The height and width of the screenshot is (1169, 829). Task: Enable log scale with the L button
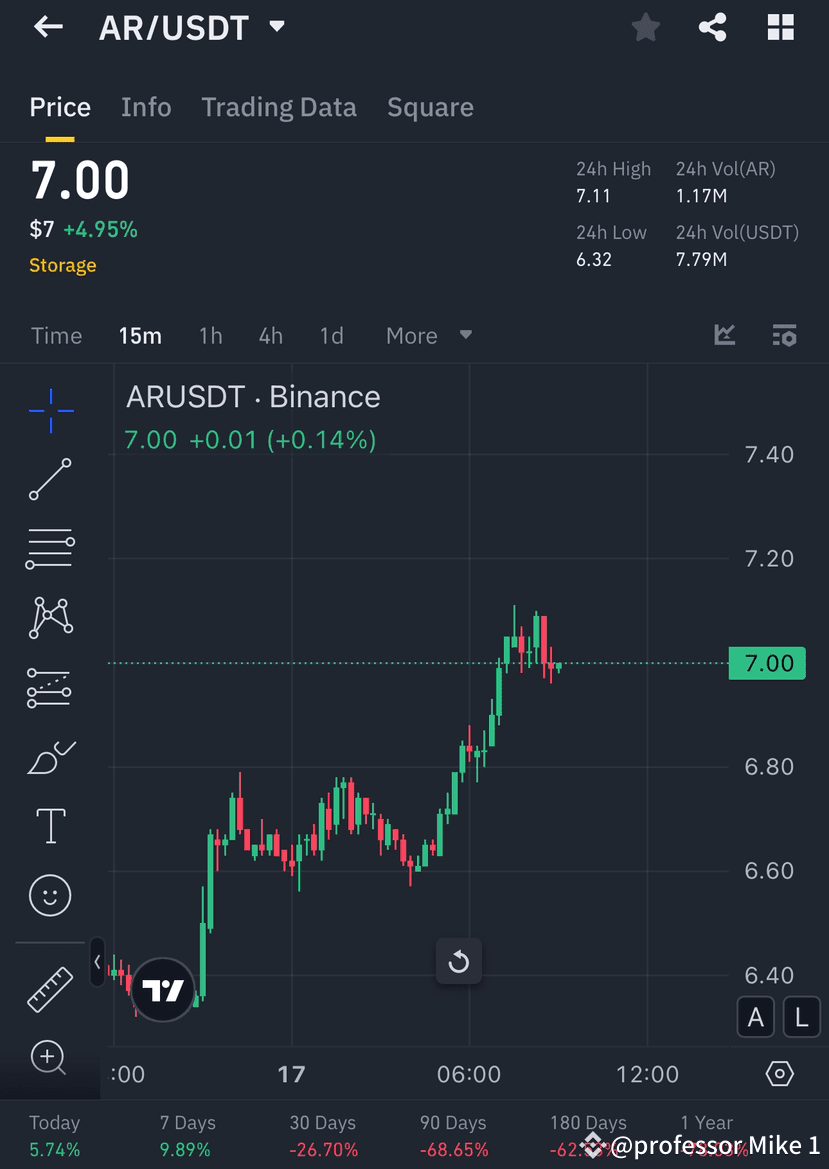[801, 1017]
